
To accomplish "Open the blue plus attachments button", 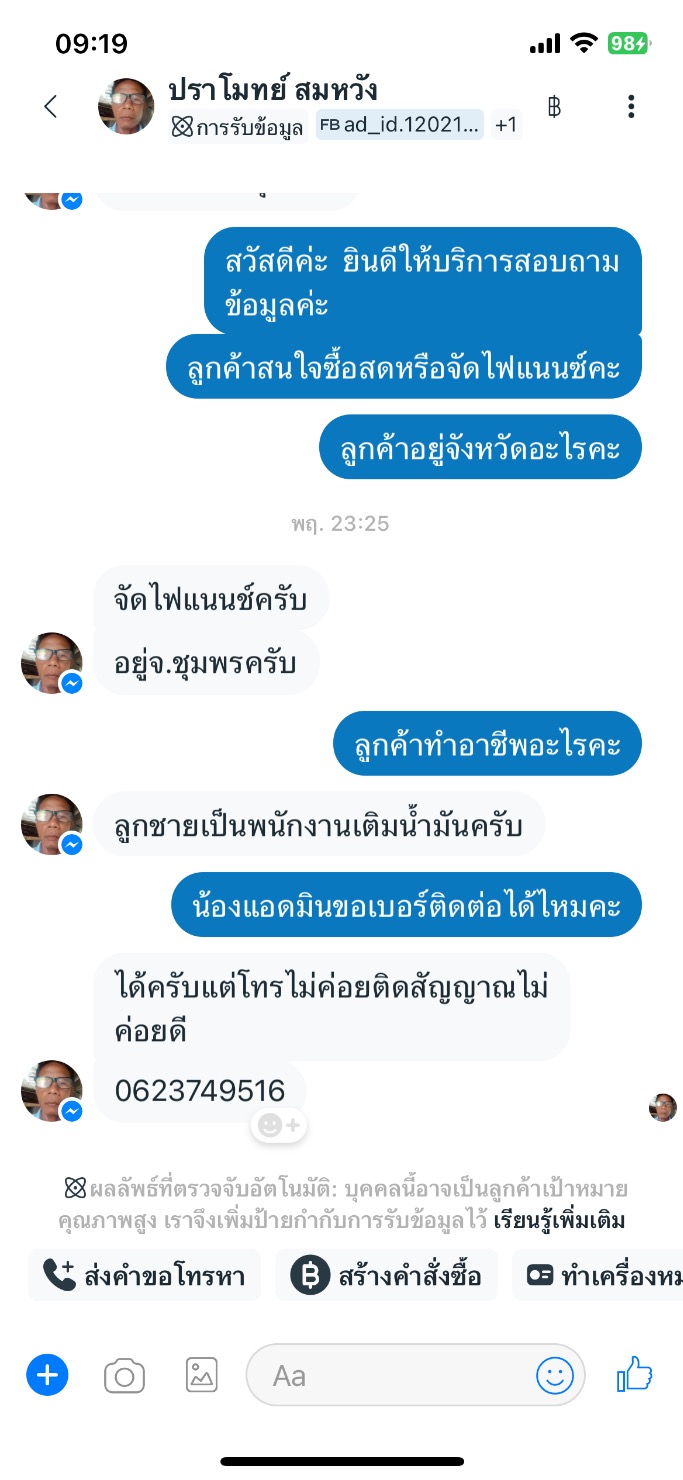I will click(47, 1376).
